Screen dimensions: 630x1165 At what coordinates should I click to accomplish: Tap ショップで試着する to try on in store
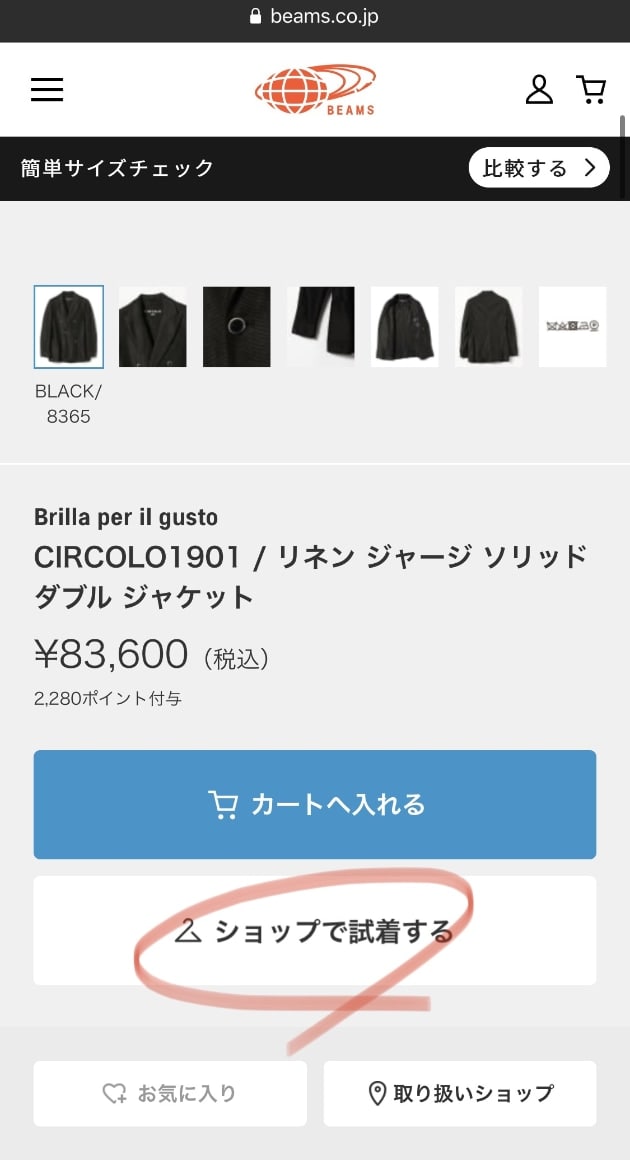point(315,931)
